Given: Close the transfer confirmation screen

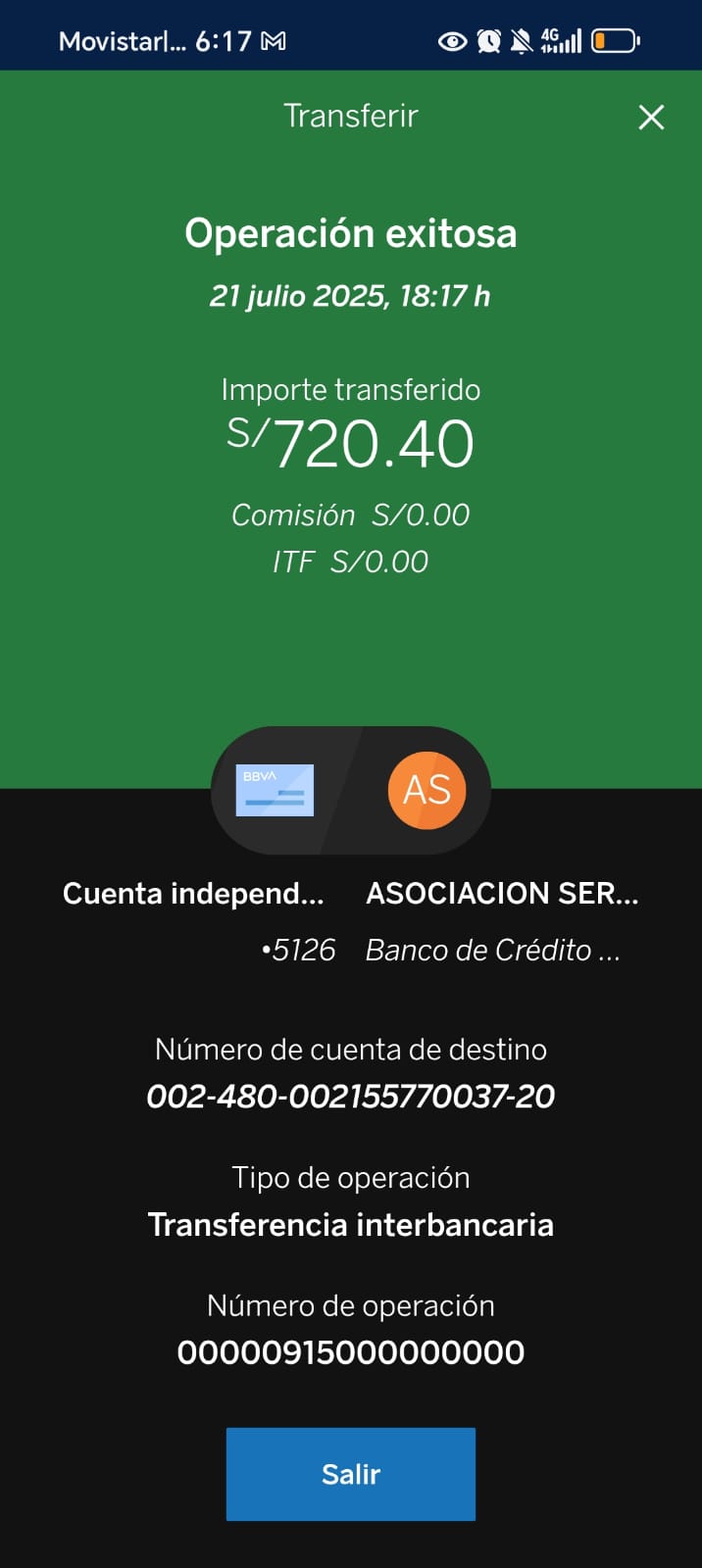Looking at the screenshot, I should coord(651,118).
